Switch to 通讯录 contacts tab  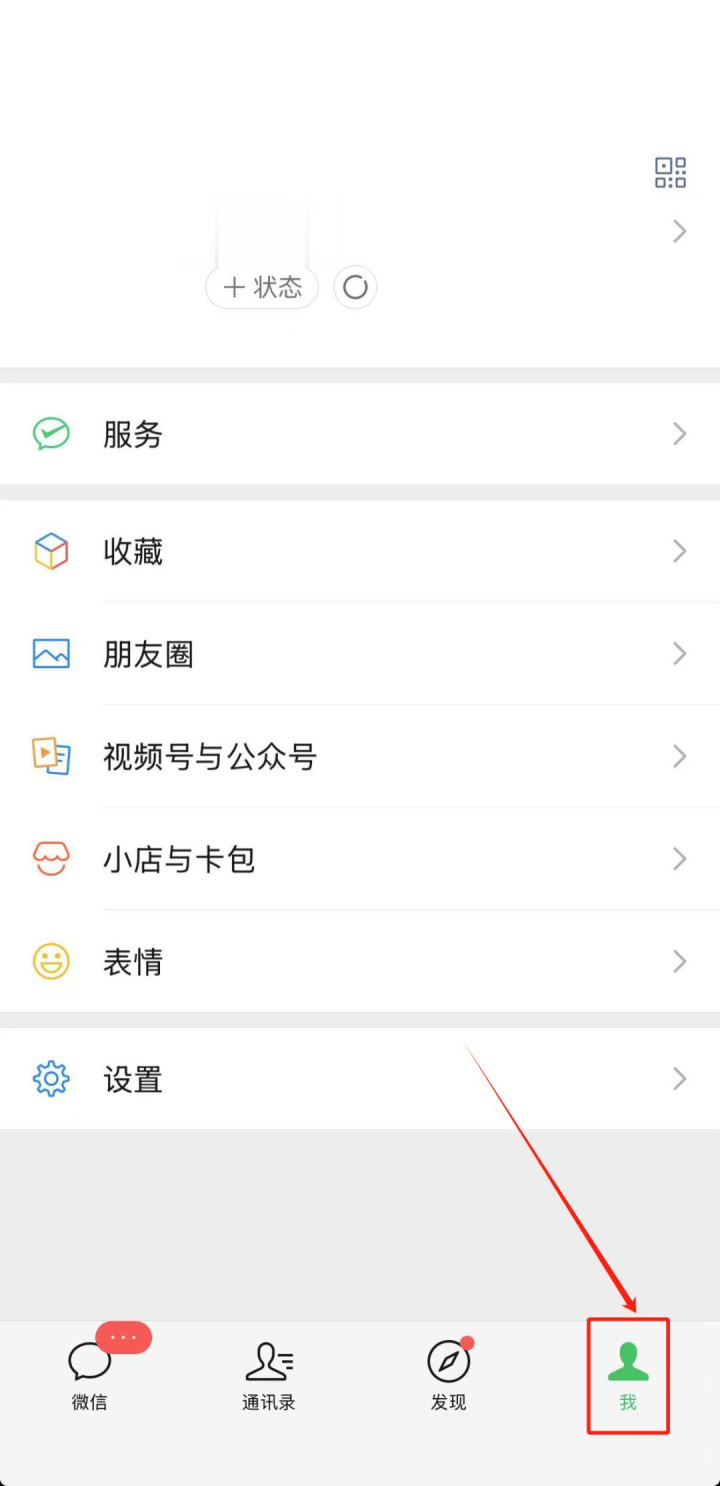(269, 1375)
